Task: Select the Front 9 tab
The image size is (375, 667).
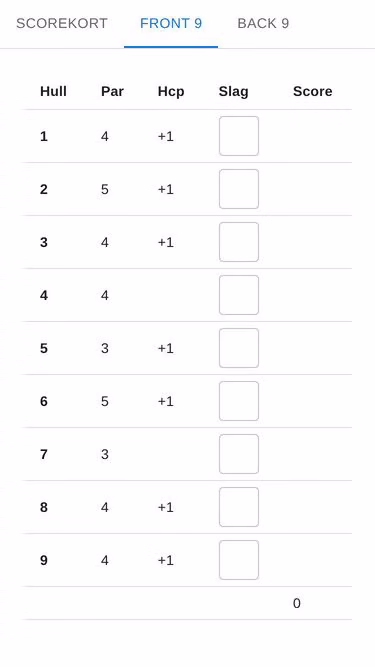Action: [x=171, y=23]
